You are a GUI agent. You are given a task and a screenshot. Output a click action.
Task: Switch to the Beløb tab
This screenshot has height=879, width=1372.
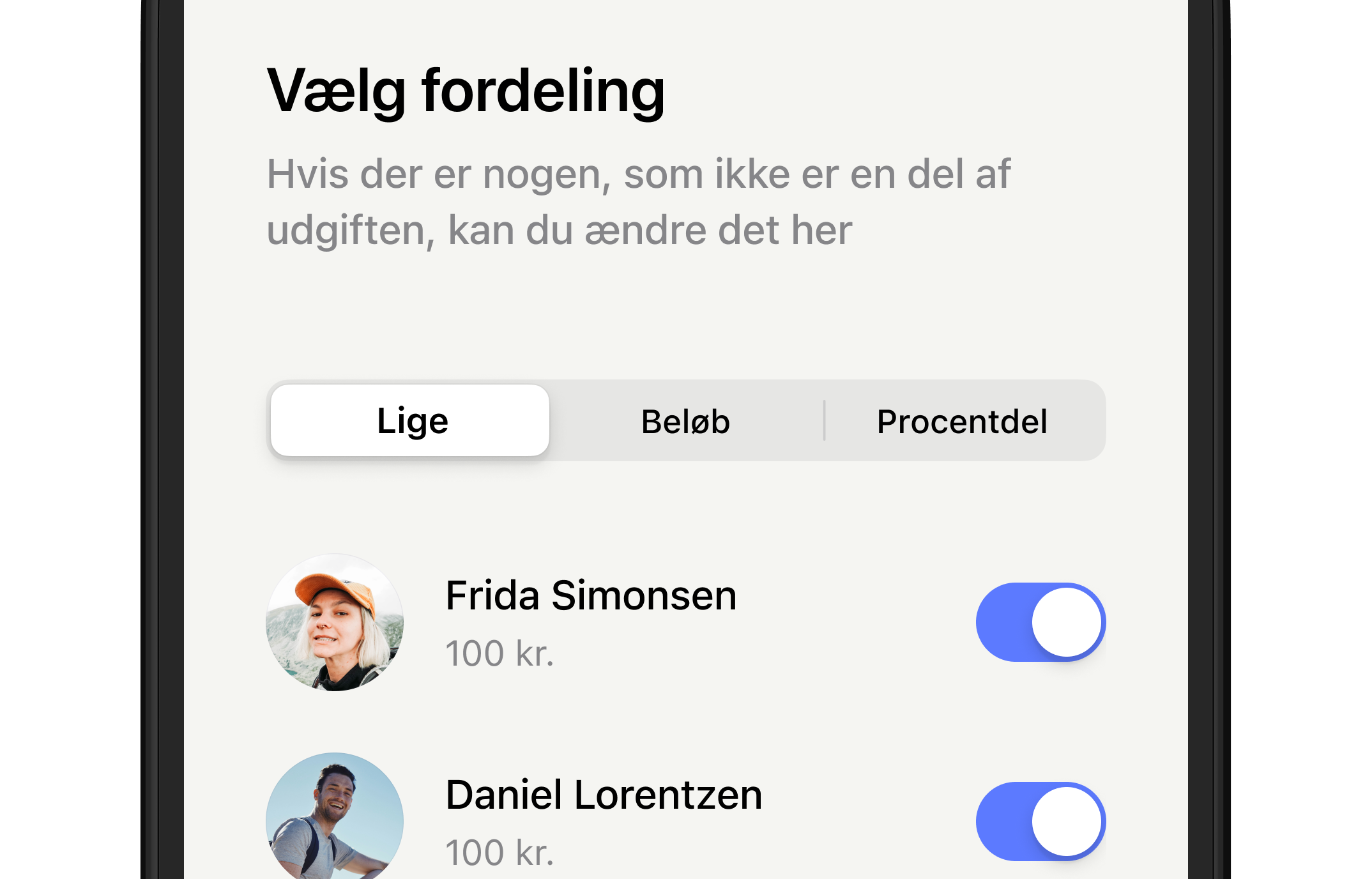pyautogui.click(x=685, y=422)
